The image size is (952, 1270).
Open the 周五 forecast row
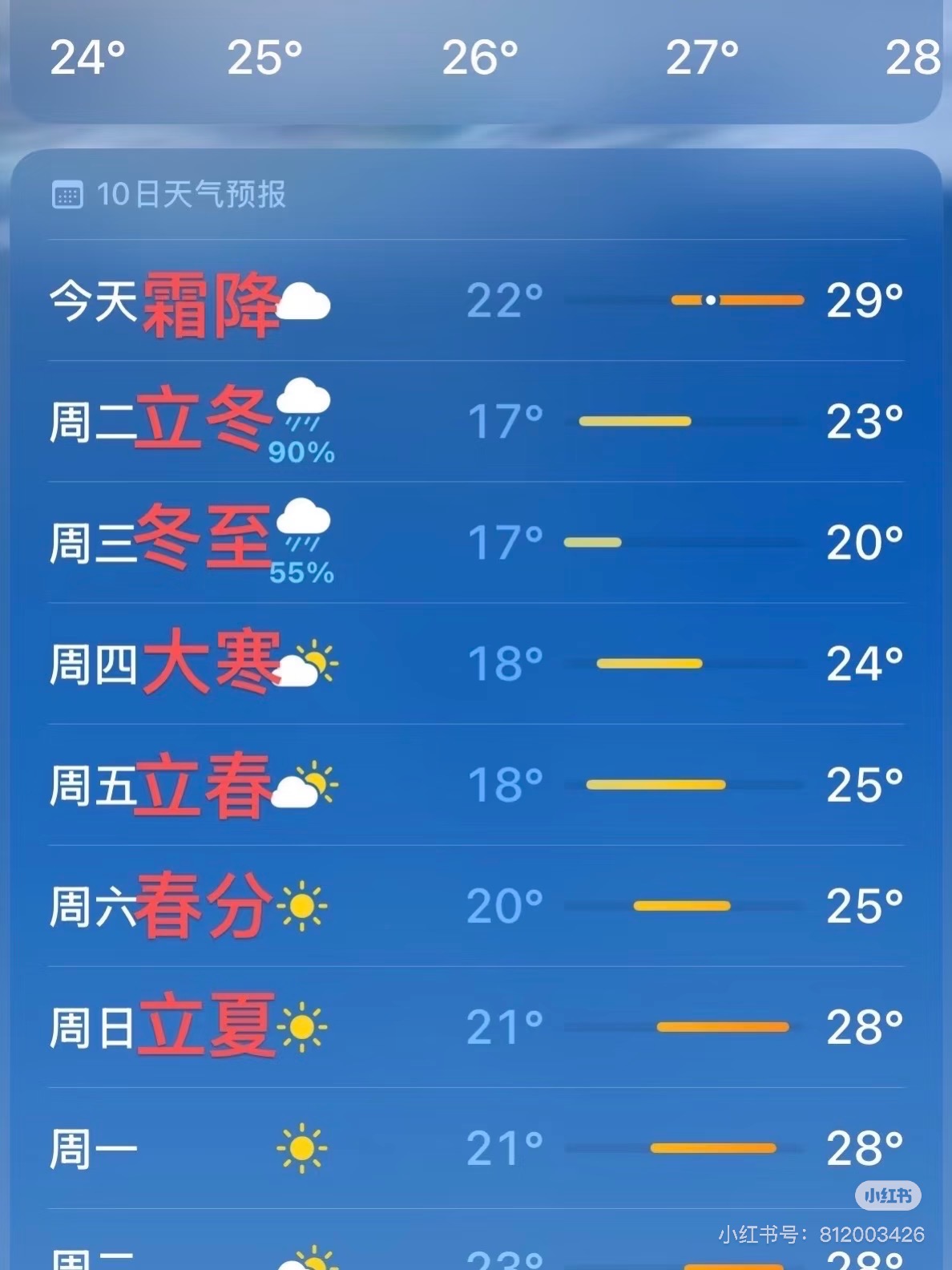click(476, 785)
